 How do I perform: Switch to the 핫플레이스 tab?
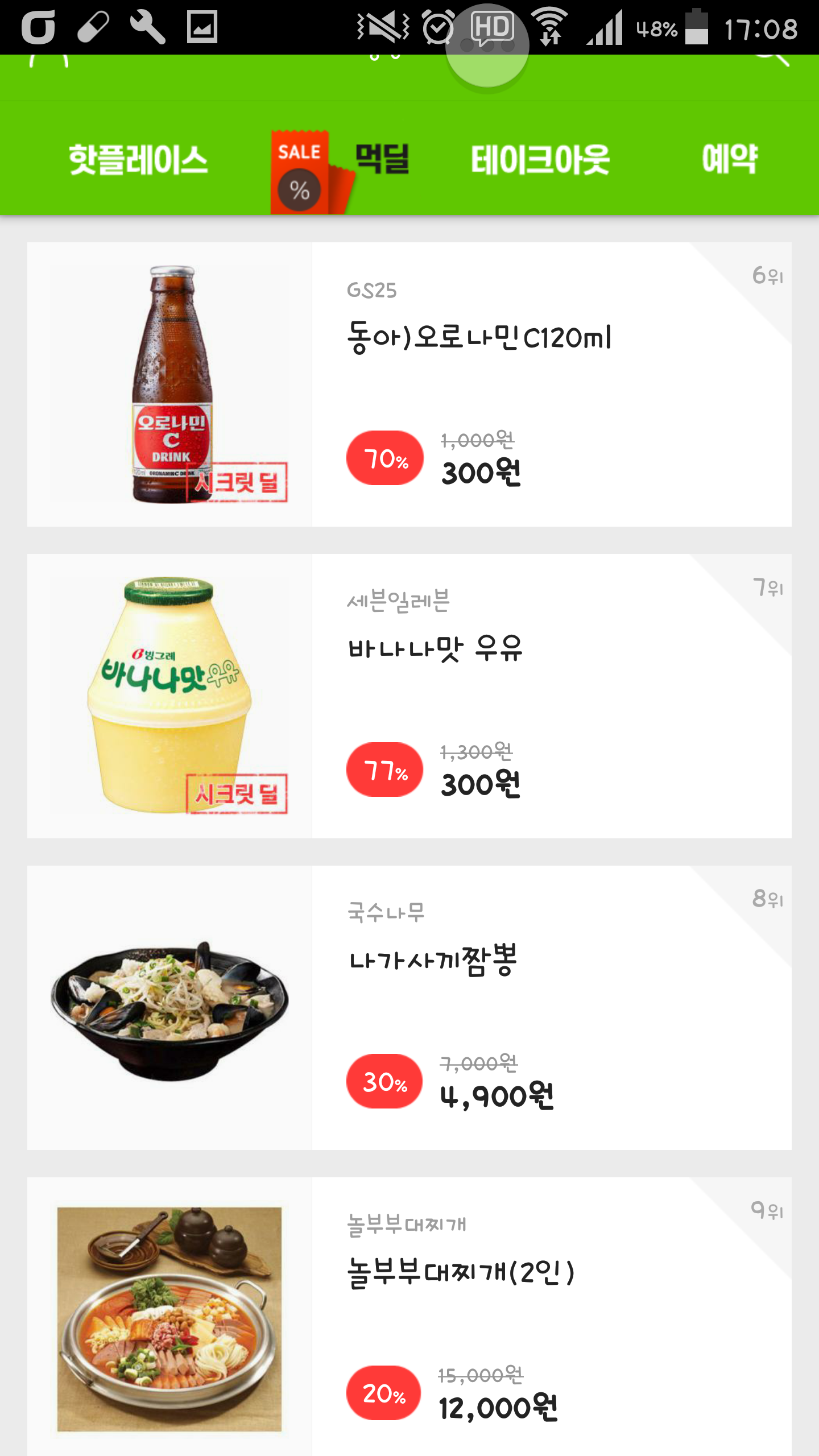pyautogui.click(x=138, y=159)
